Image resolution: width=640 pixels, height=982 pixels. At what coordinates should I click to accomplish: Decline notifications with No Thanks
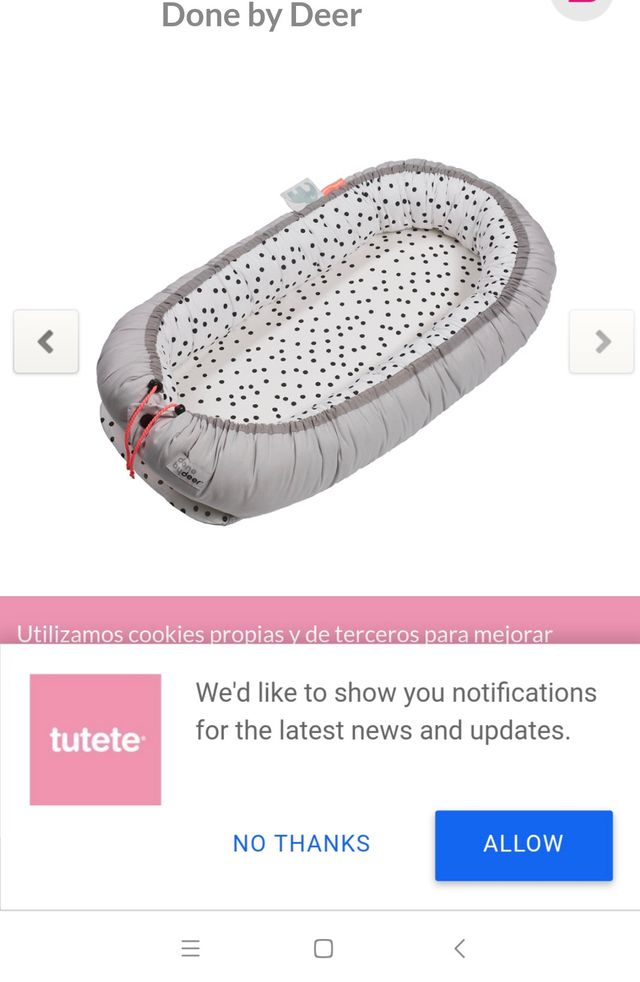[x=301, y=844]
